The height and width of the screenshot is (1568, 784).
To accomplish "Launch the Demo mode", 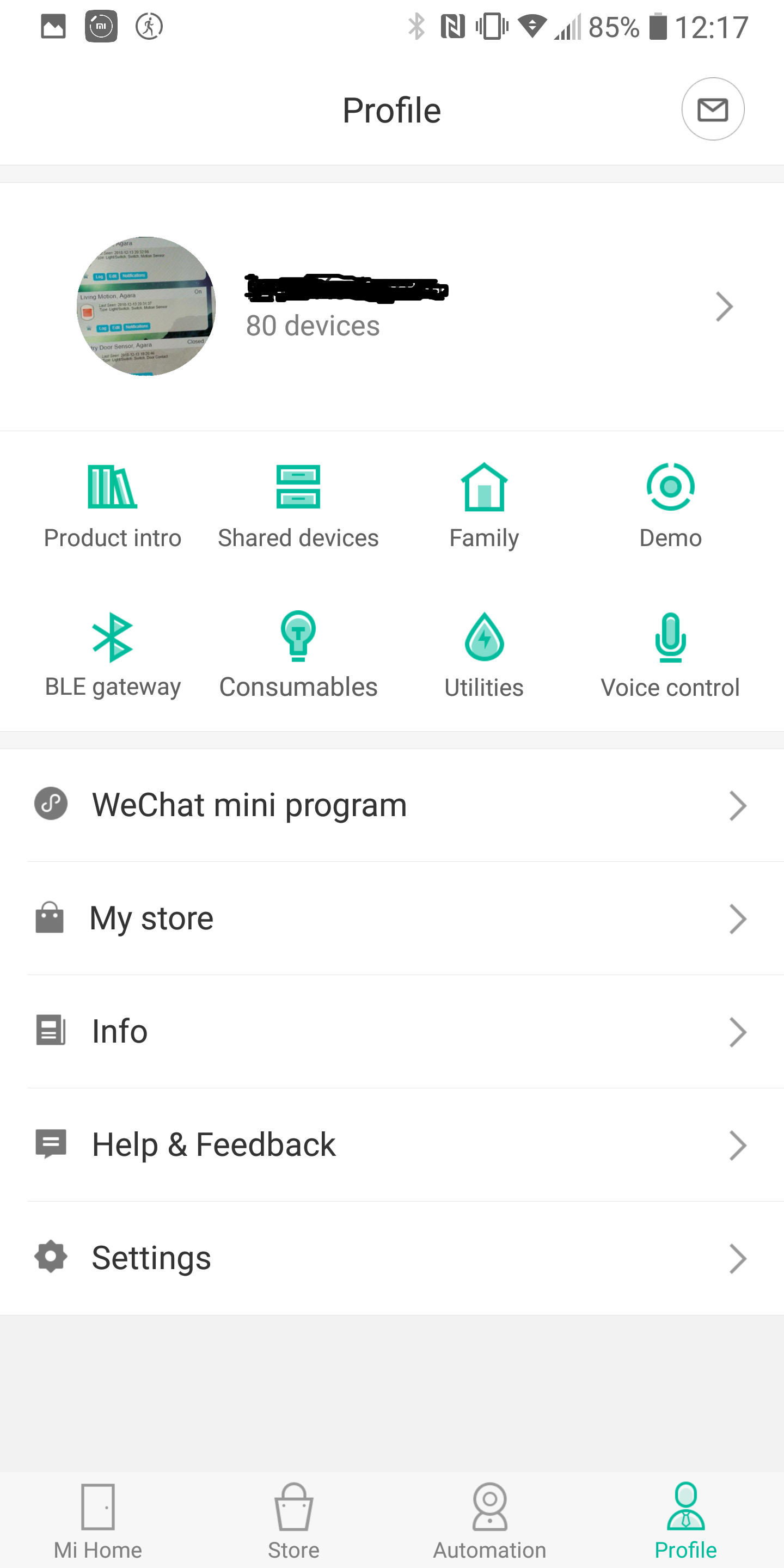I will coord(670,506).
